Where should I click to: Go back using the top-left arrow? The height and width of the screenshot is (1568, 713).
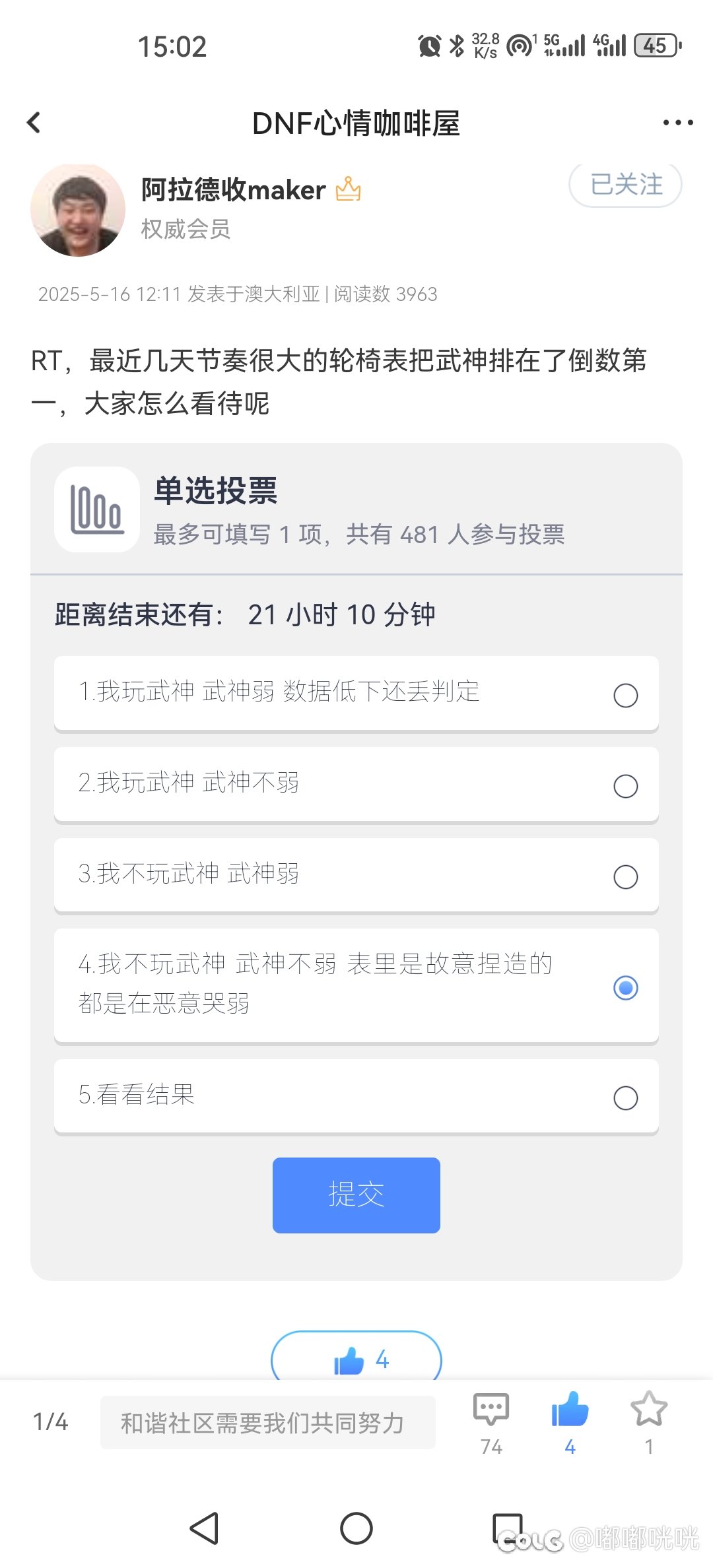pos(34,123)
